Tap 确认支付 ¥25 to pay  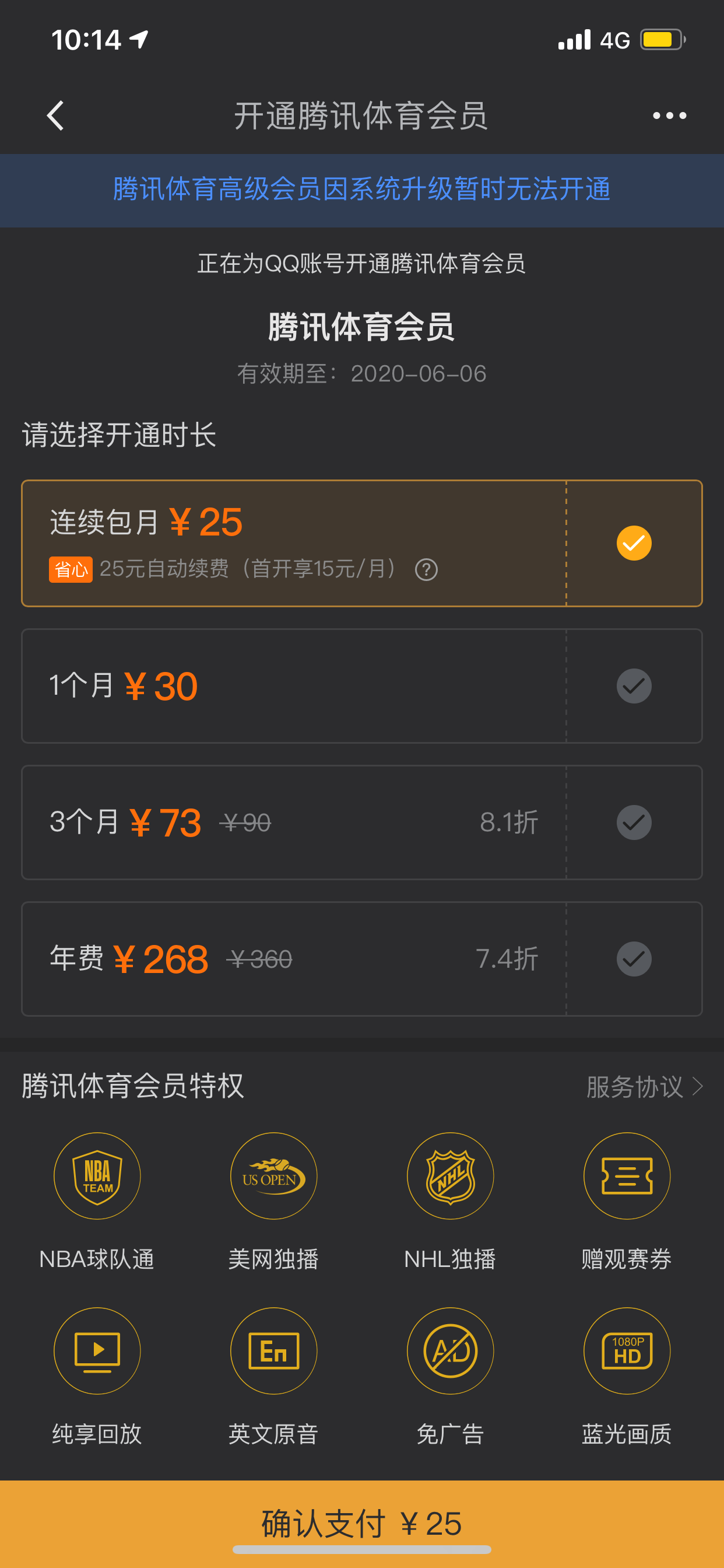point(361,1523)
